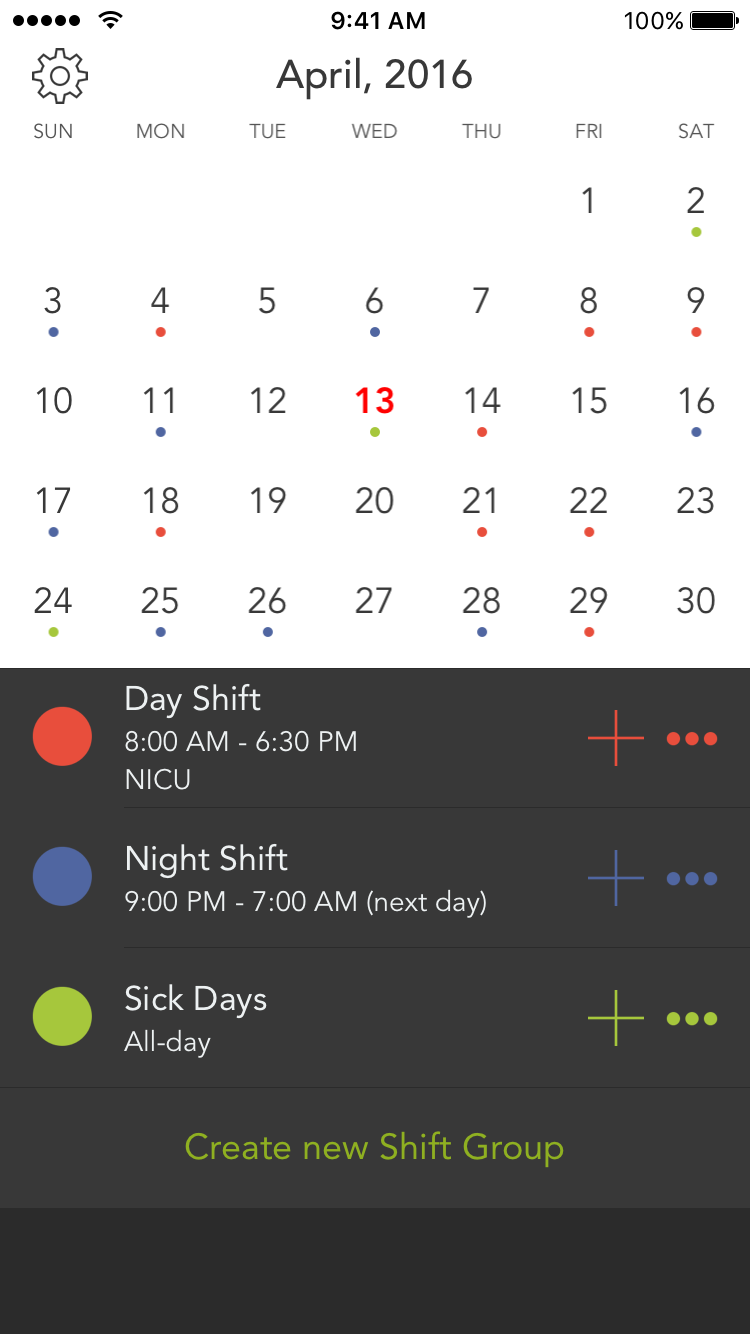The image size is (750, 1334).
Task: Open the Night Shift group row
Action: [x=375, y=878]
